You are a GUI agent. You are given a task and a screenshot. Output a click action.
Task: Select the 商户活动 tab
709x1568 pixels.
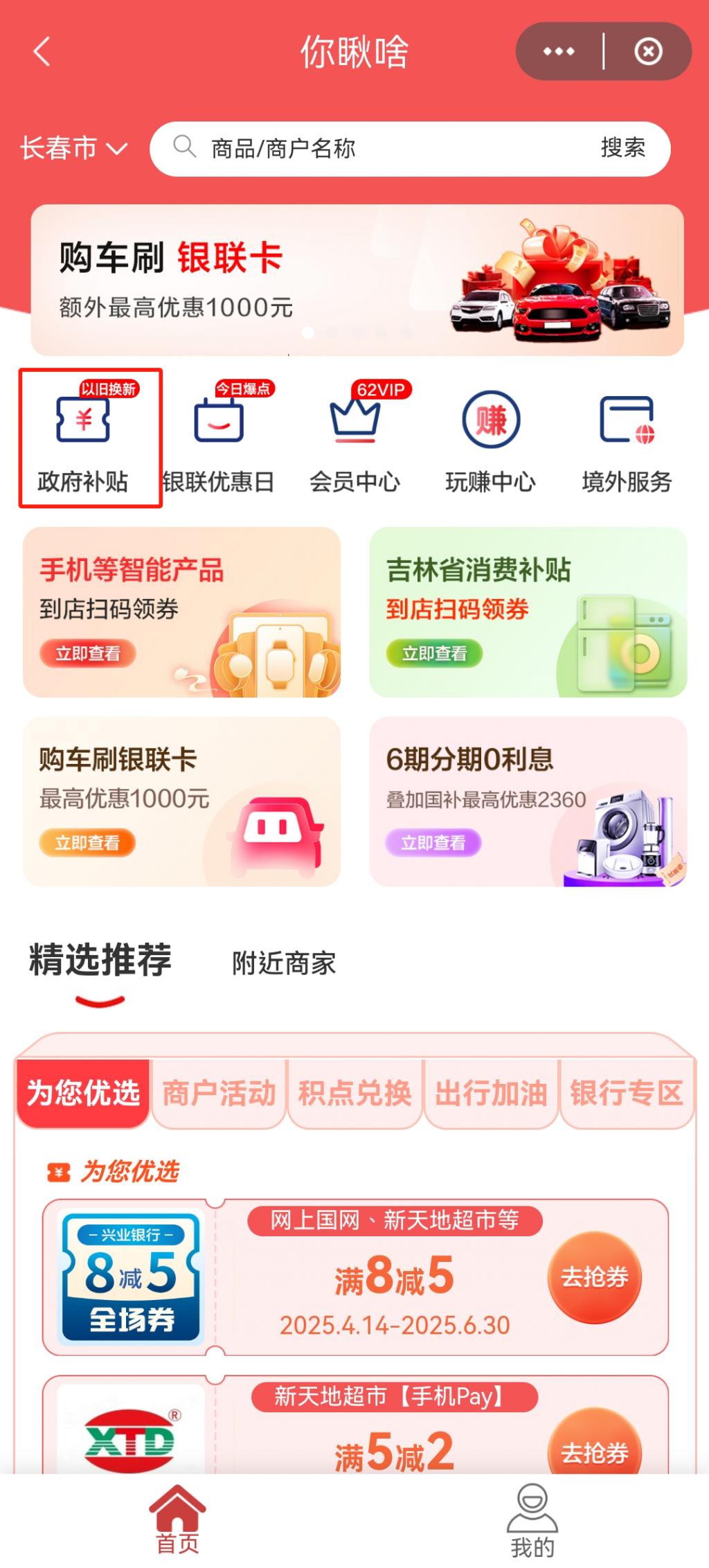[219, 1094]
